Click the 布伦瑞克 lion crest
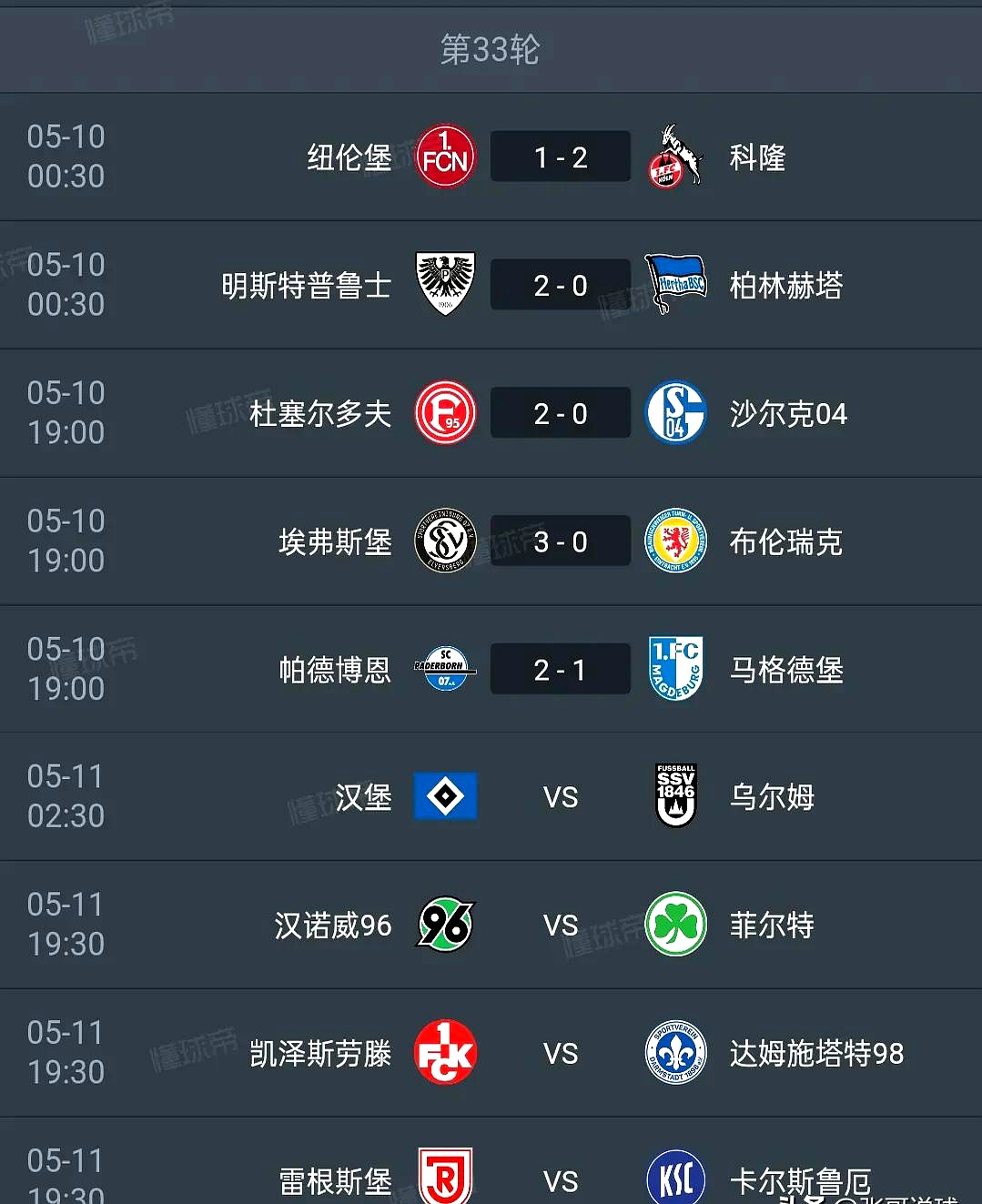982x1204 pixels. point(675,541)
